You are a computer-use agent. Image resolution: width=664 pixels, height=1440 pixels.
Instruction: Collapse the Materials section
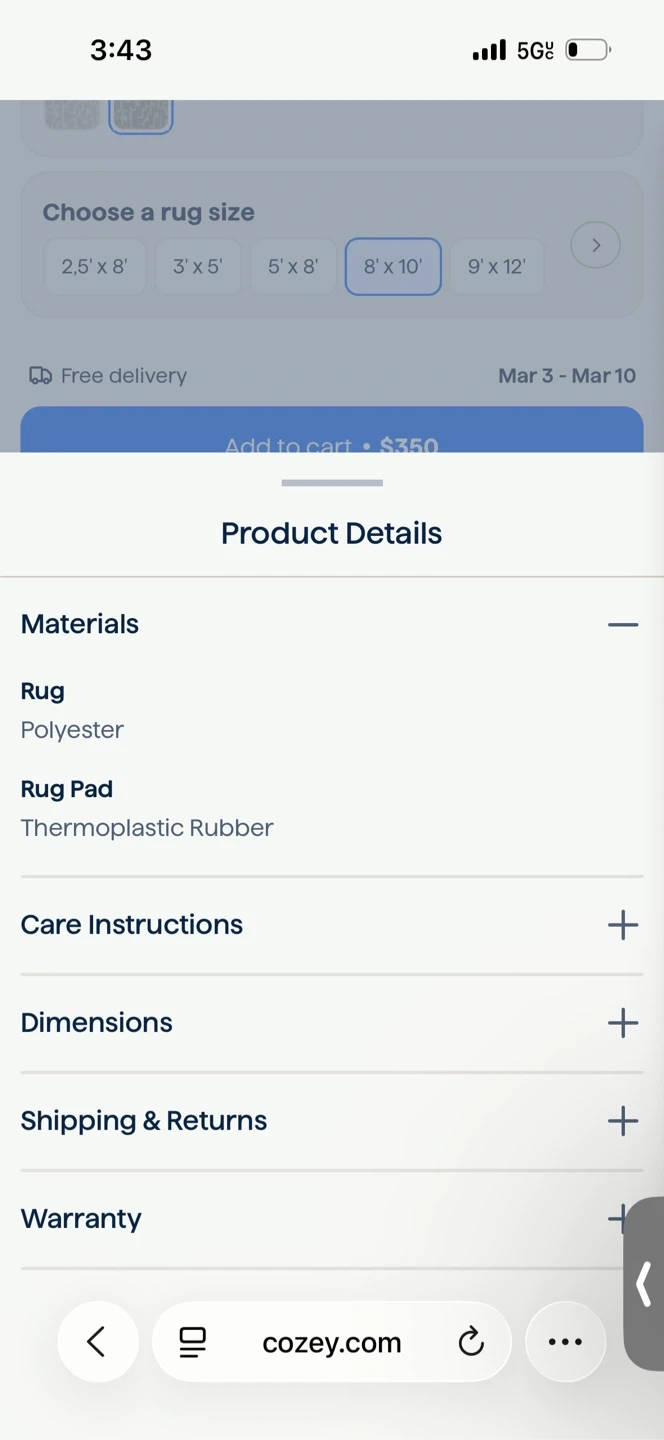click(622, 625)
